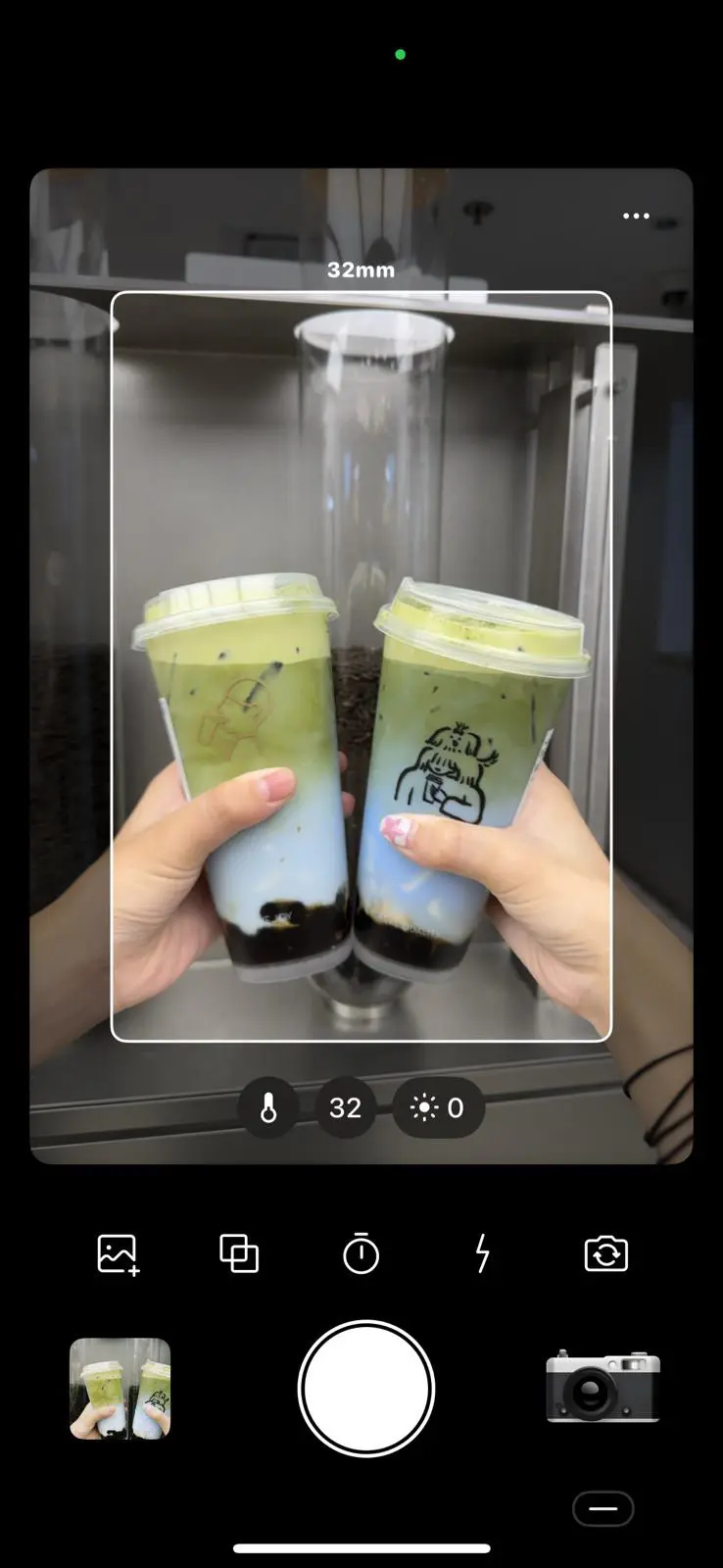Open the overlapping squares multi-exposure option
Viewport: 723px width, 1568px height.
(x=239, y=1254)
